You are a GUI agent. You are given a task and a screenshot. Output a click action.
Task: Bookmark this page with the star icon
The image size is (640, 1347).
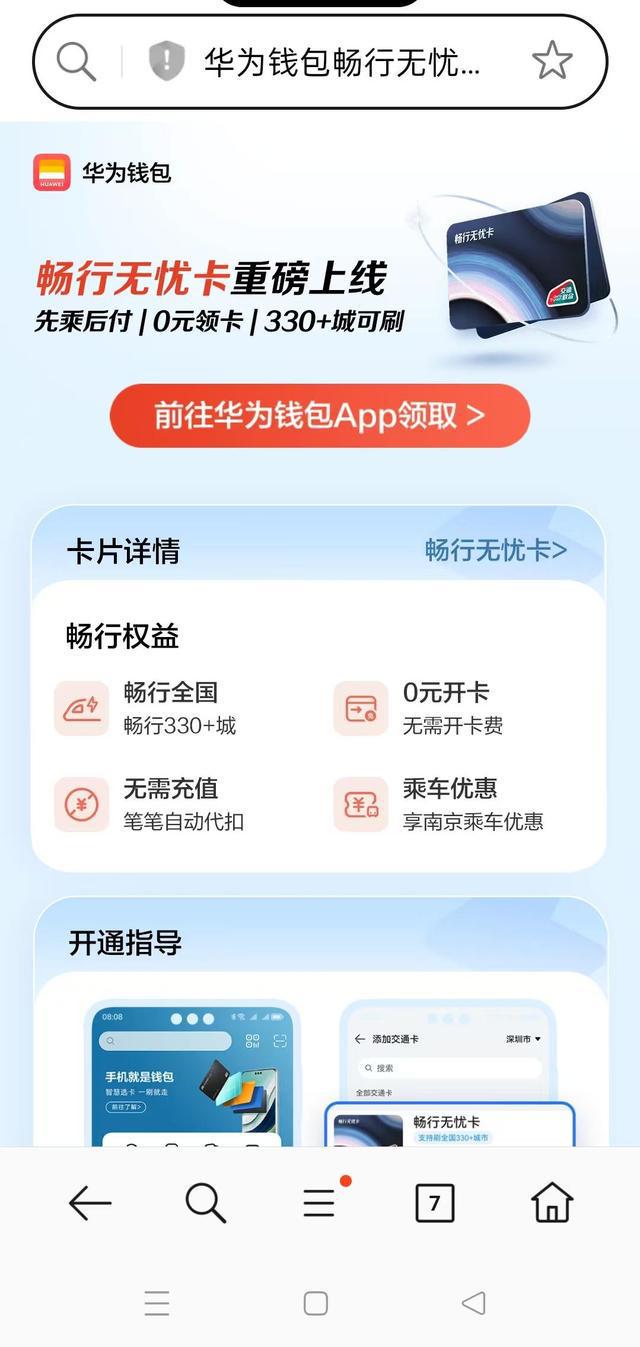click(x=551, y=62)
